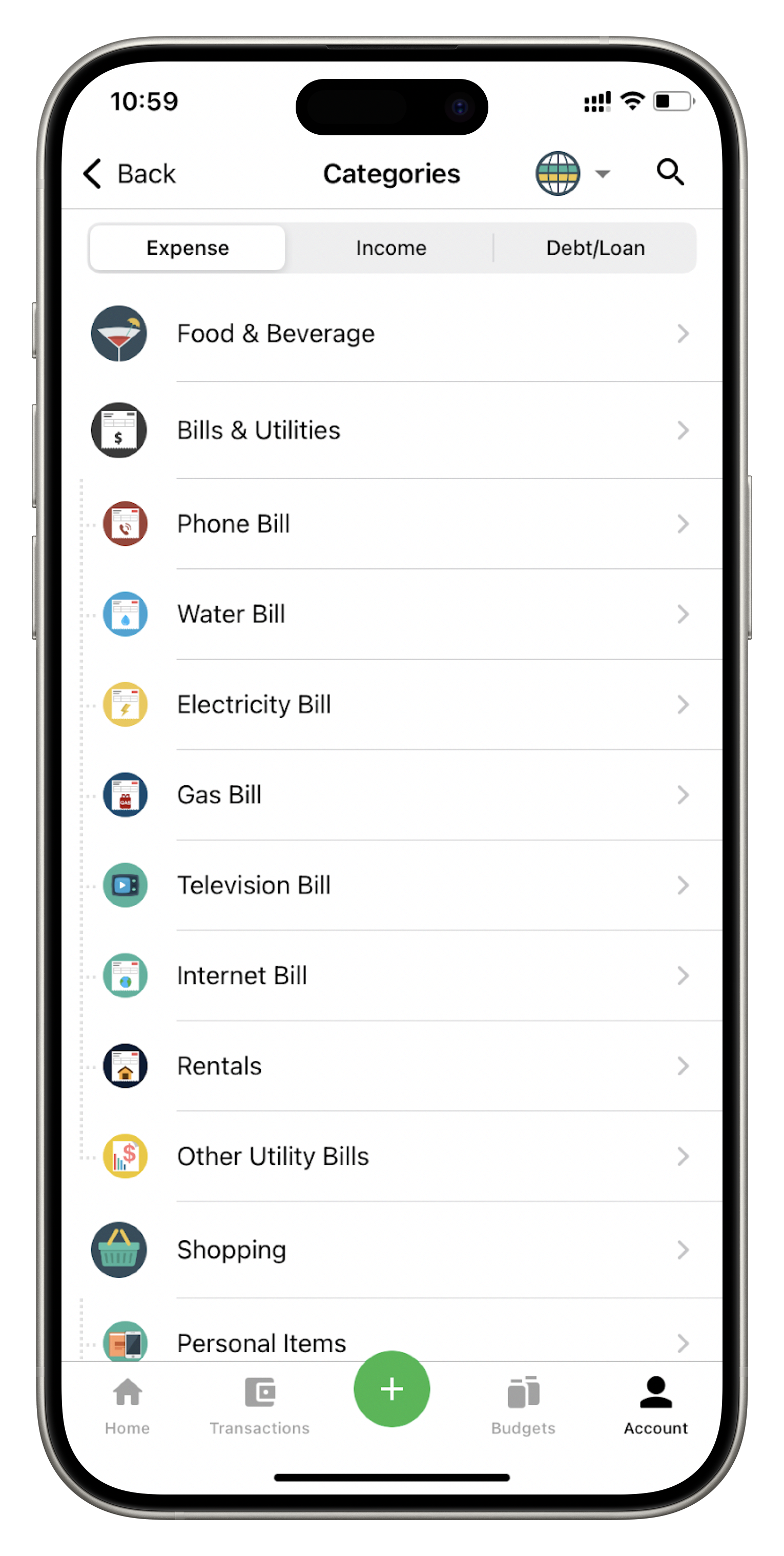Switch to the Debt/Loan tab

point(595,248)
